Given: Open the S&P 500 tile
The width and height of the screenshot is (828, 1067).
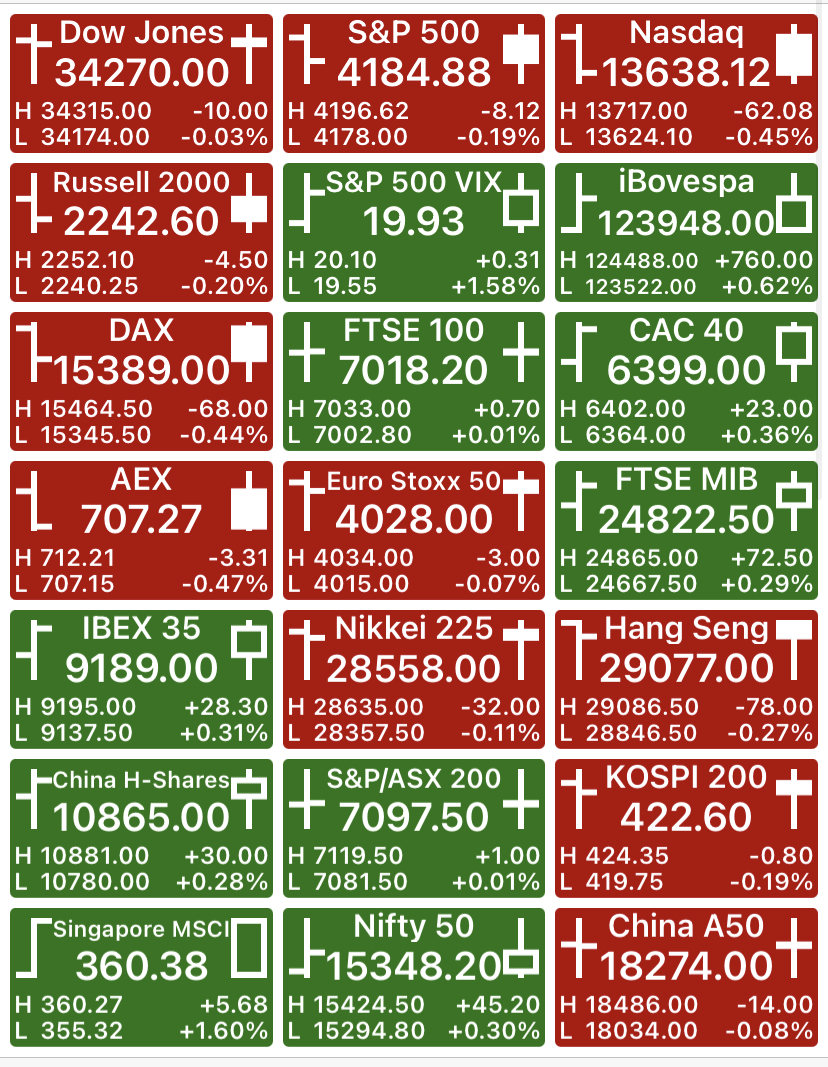Looking at the screenshot, I should 414,83.
